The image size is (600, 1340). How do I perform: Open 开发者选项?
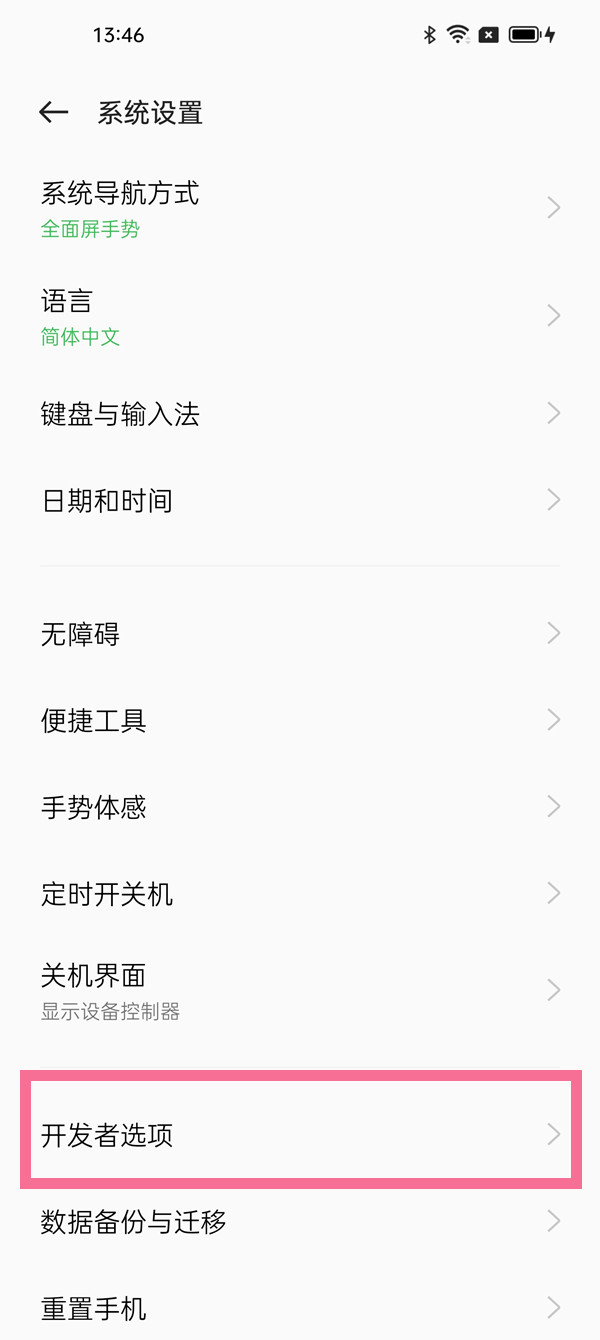pos(300,1135)
